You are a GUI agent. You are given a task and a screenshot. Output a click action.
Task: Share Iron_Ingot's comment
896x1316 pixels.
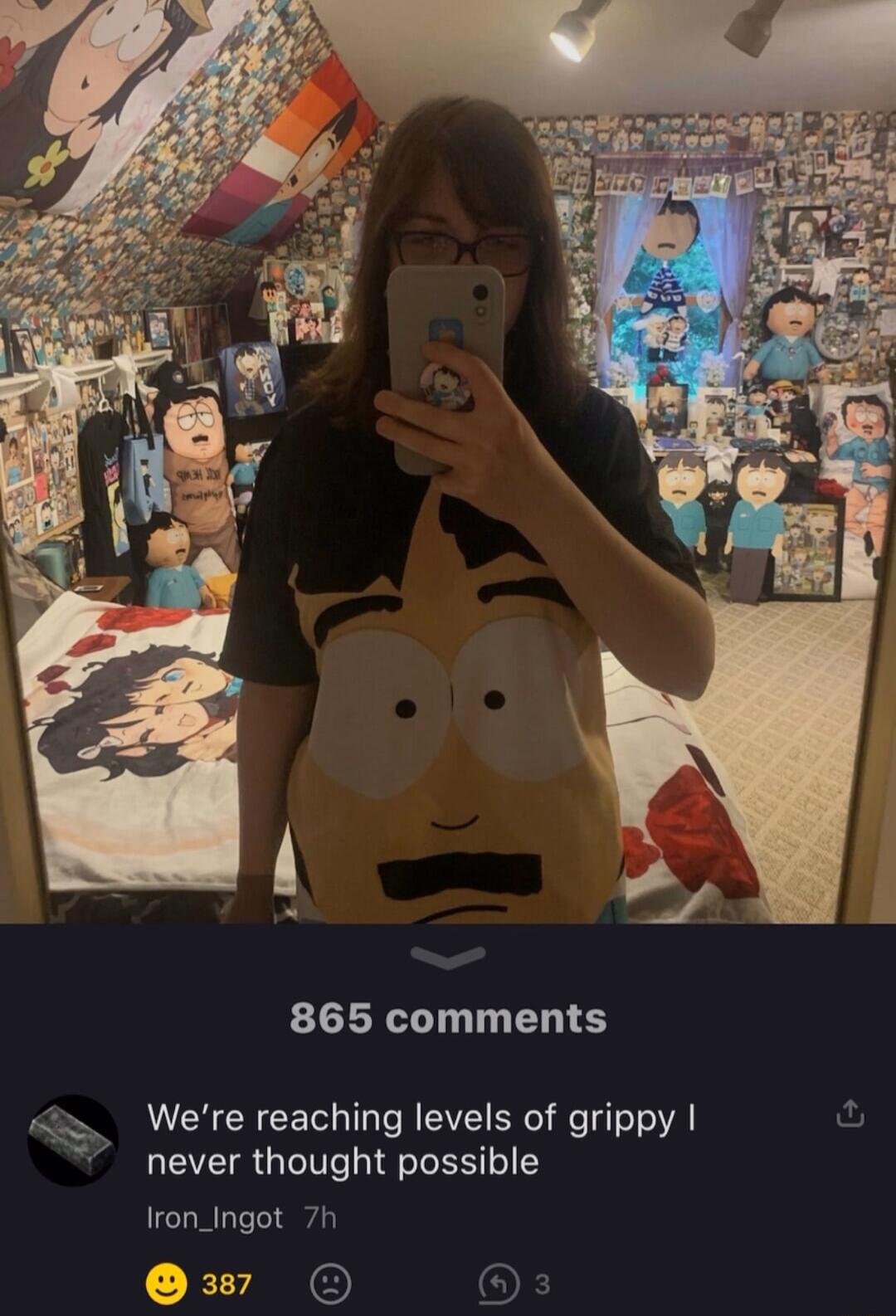[x=850, y=1114]
